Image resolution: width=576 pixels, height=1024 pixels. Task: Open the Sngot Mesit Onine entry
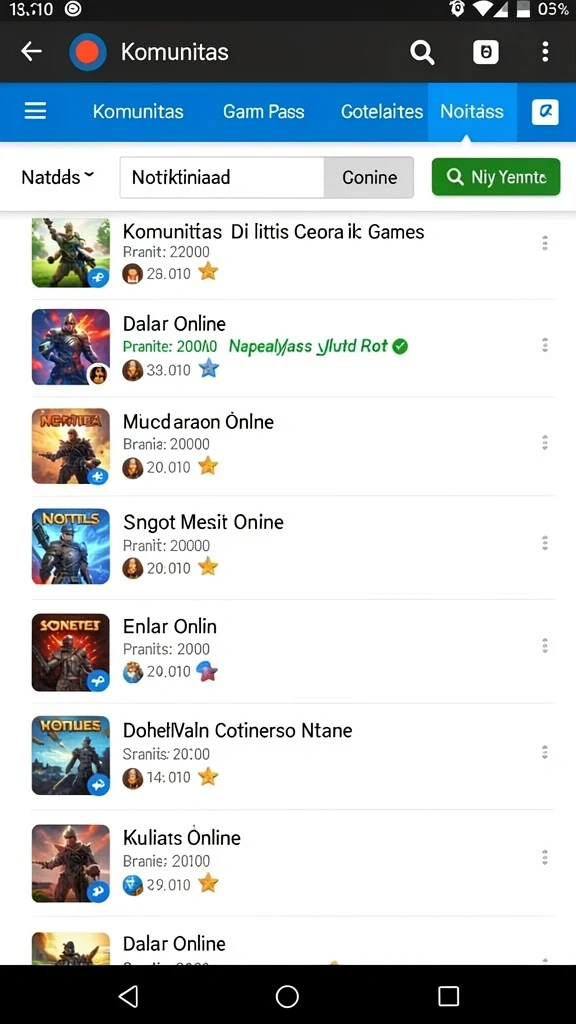(x=293, y=546)
